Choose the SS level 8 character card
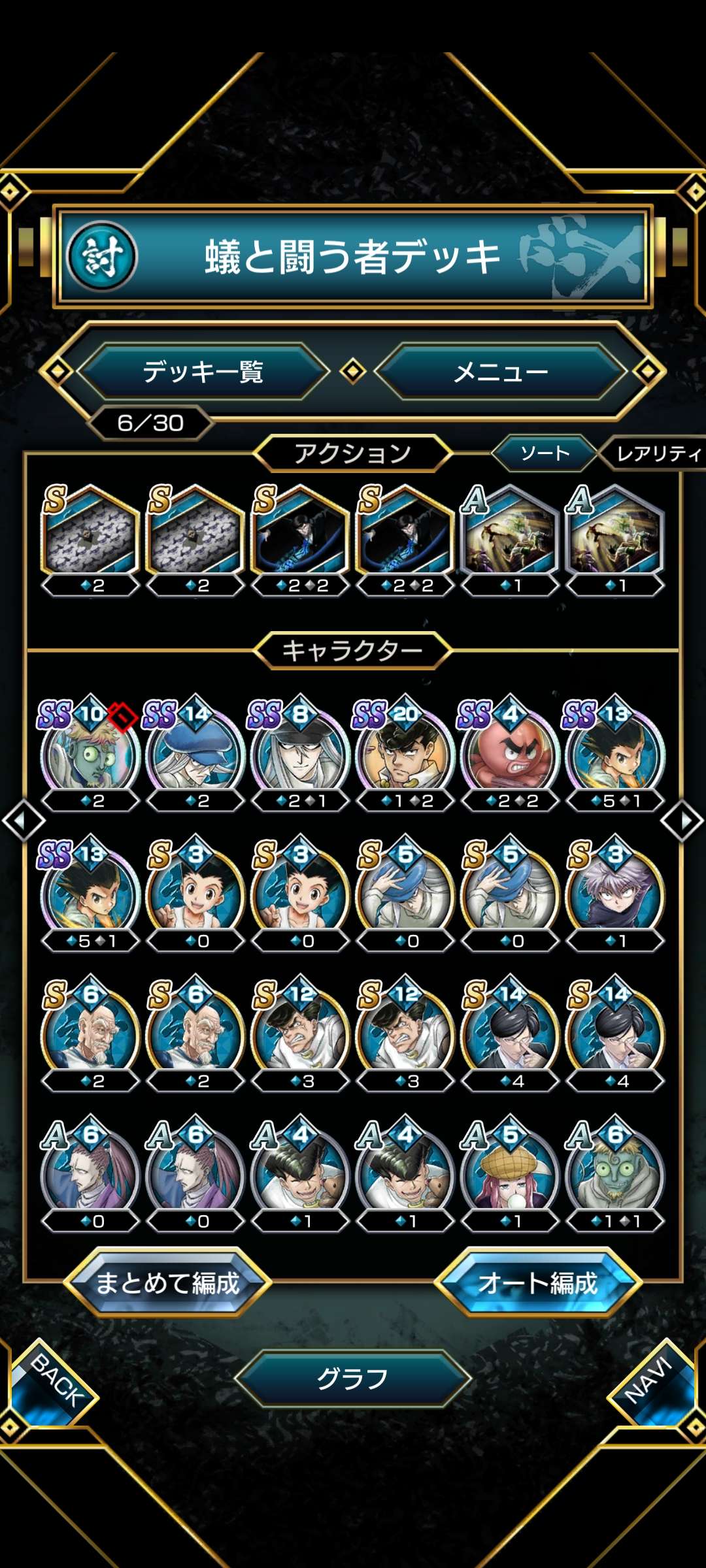Screen dimensions: 706x1568 point(300,755)
